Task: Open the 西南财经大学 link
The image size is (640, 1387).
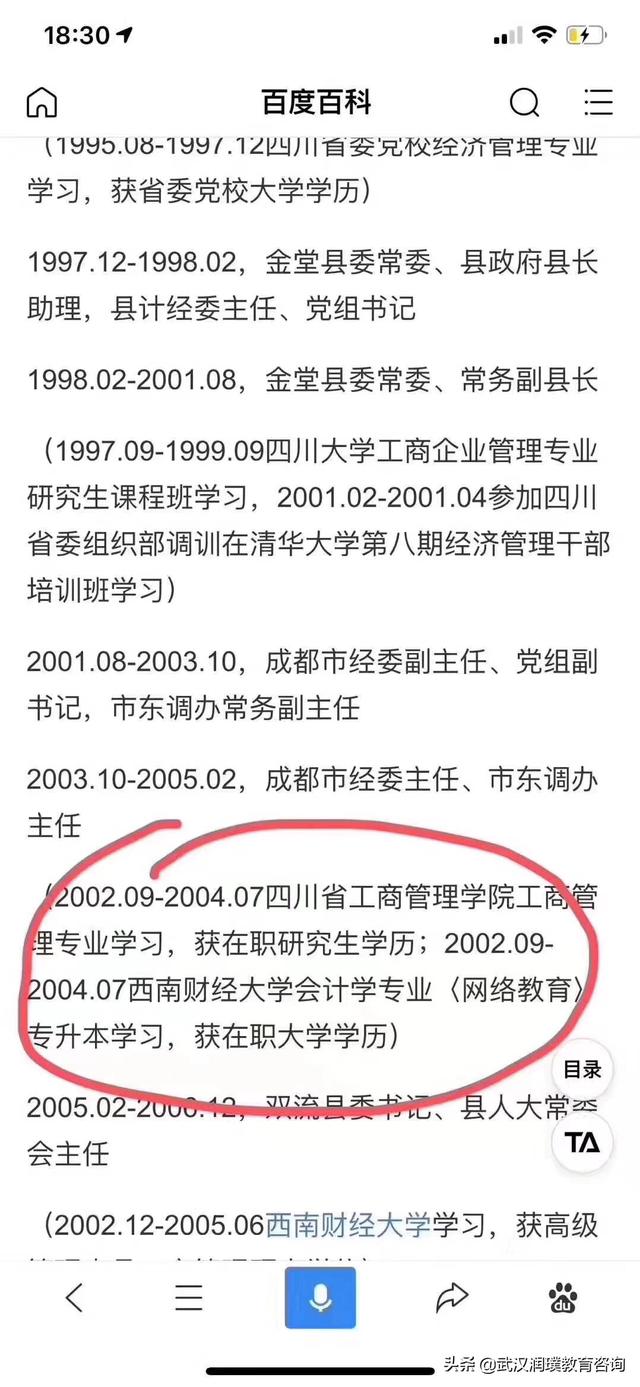Action: 348,1224
